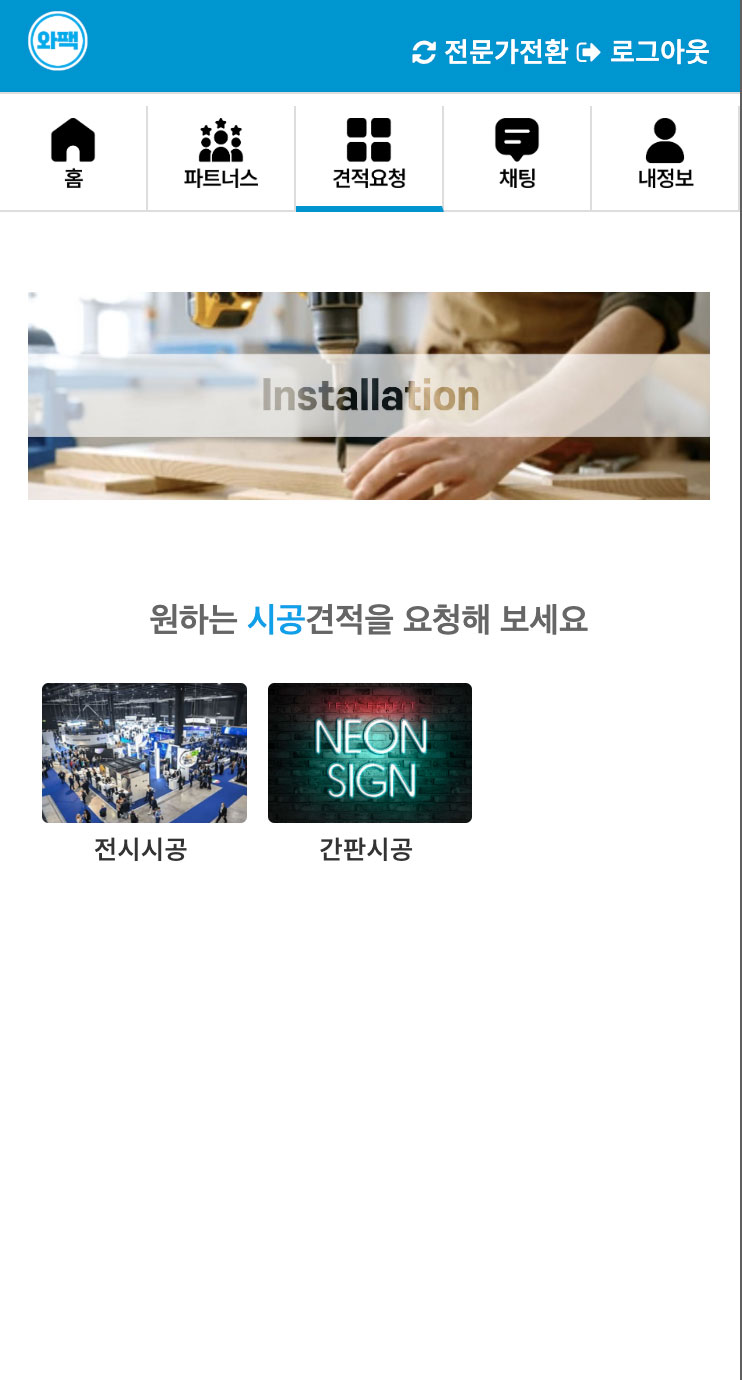The image size is (742, 1380).
Task: Open the Installation banner
Action: (x=369, y=396)
